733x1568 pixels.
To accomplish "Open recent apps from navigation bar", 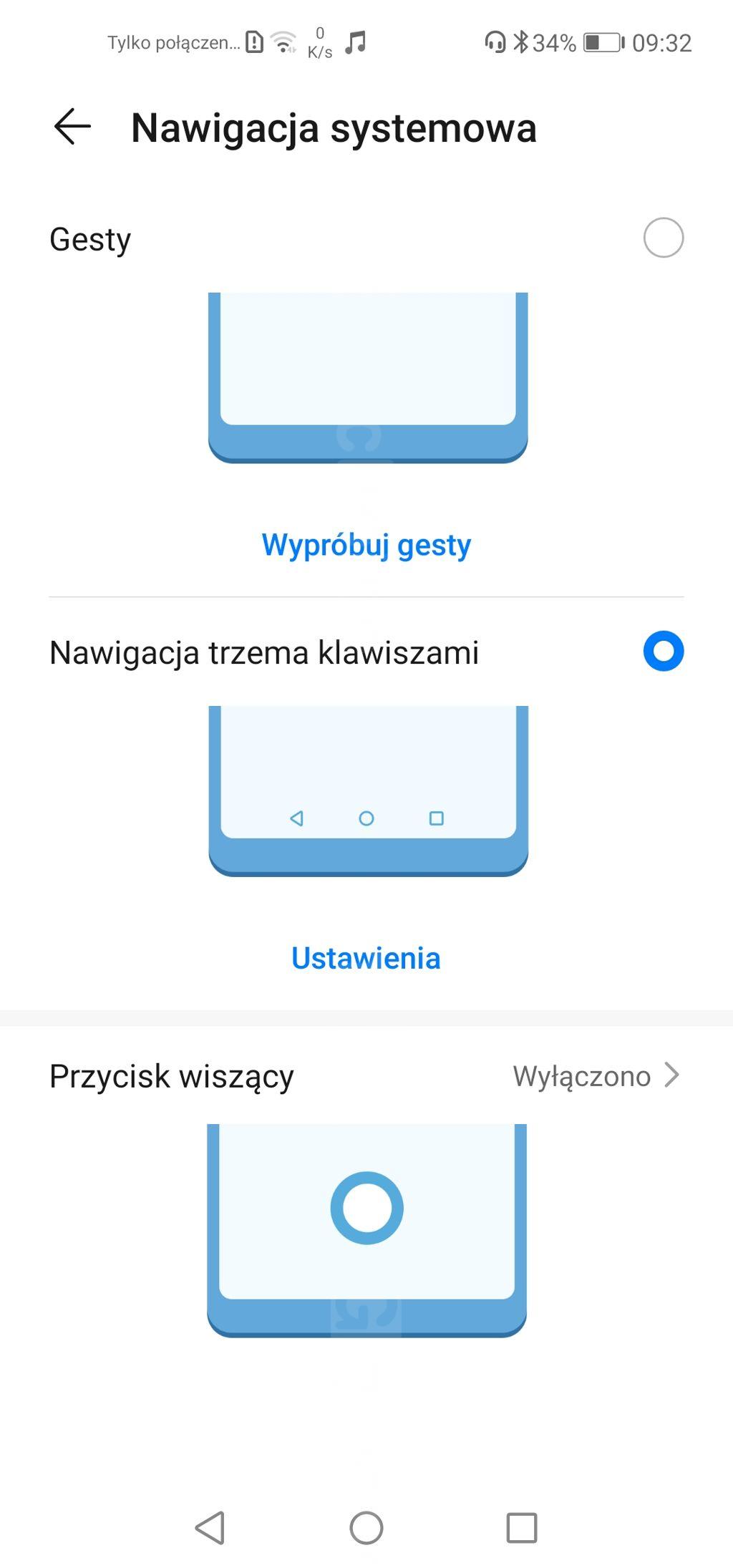I will click(x=521, y=1528).
